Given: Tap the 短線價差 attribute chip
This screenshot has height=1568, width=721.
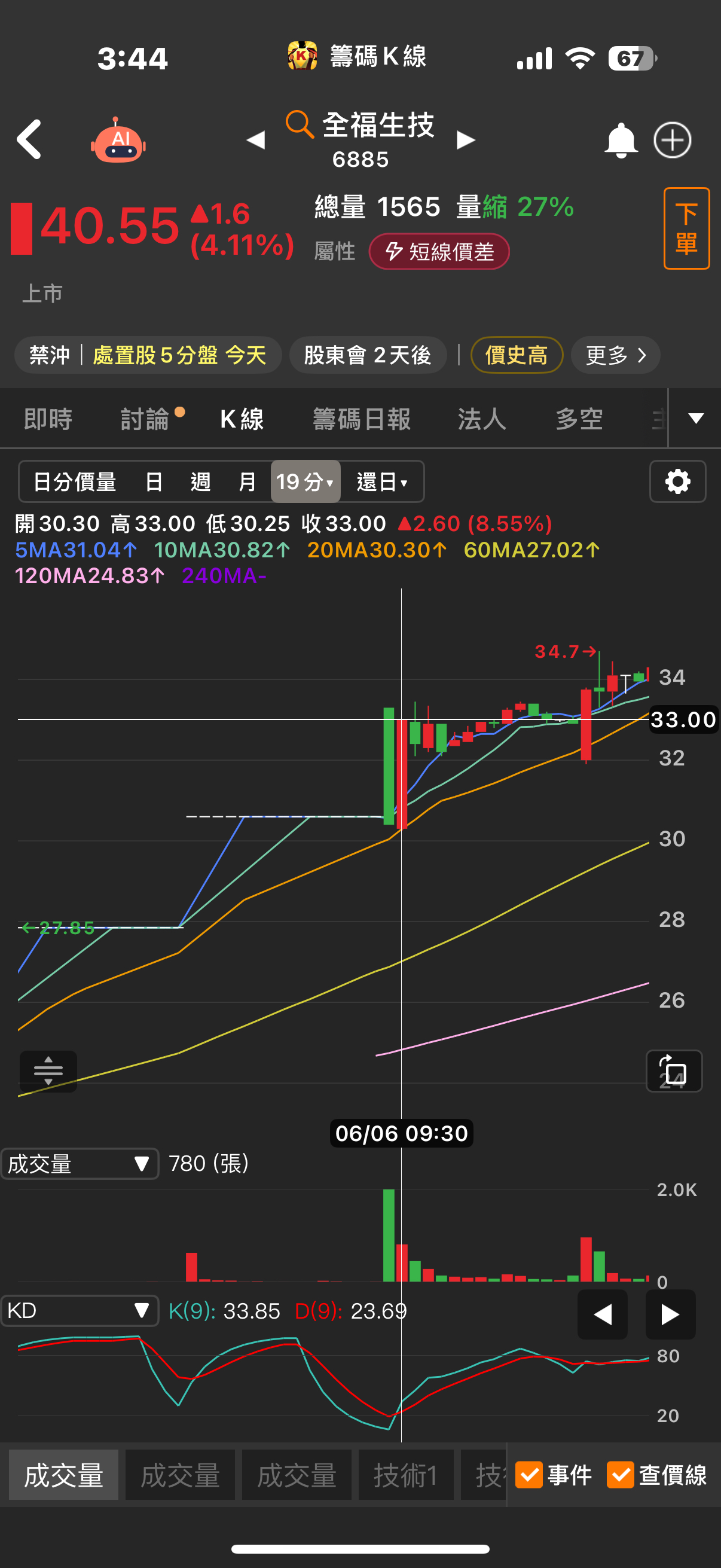Looking at the screenshot, I should click(x=439, y=251).
